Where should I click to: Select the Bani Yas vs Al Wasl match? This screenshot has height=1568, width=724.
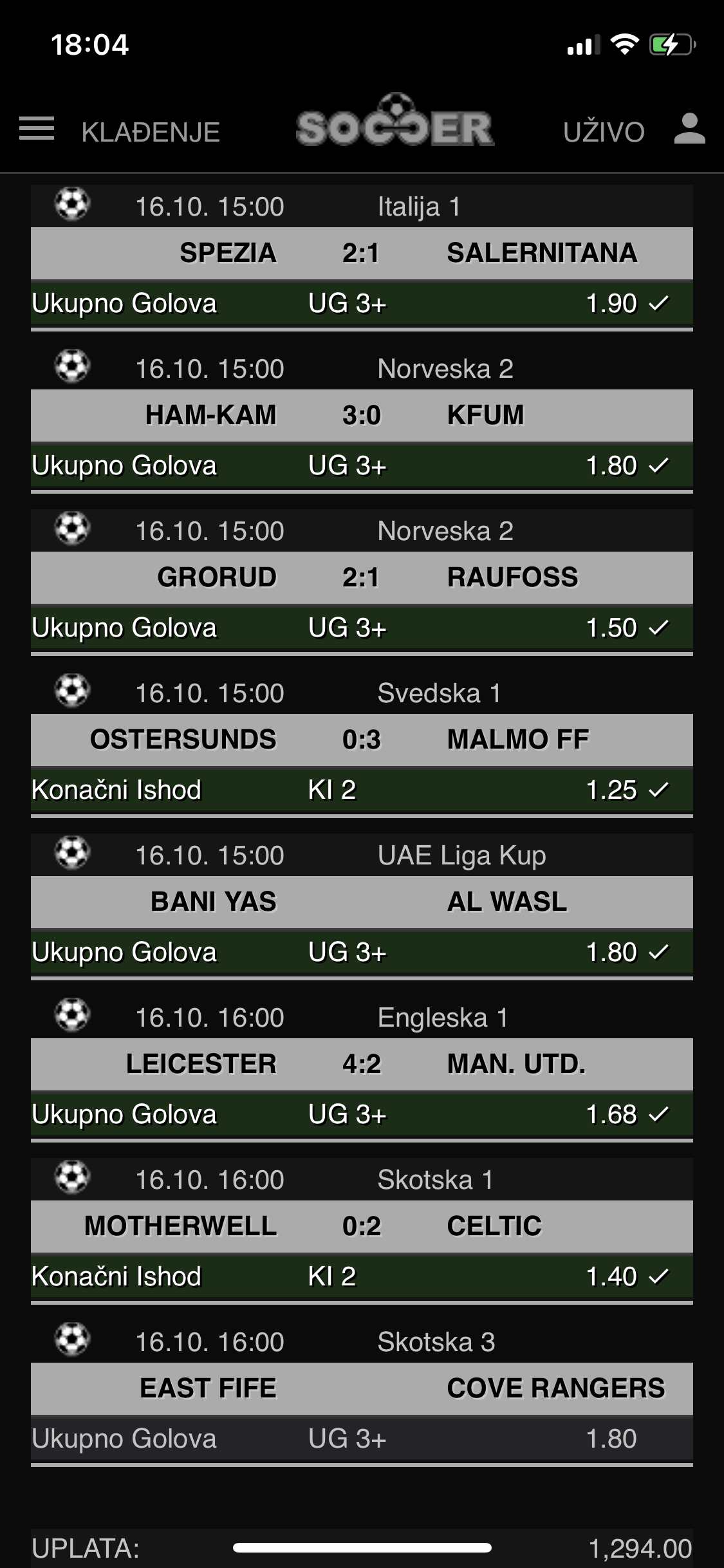pyautogui.click(x=362, y=902)
